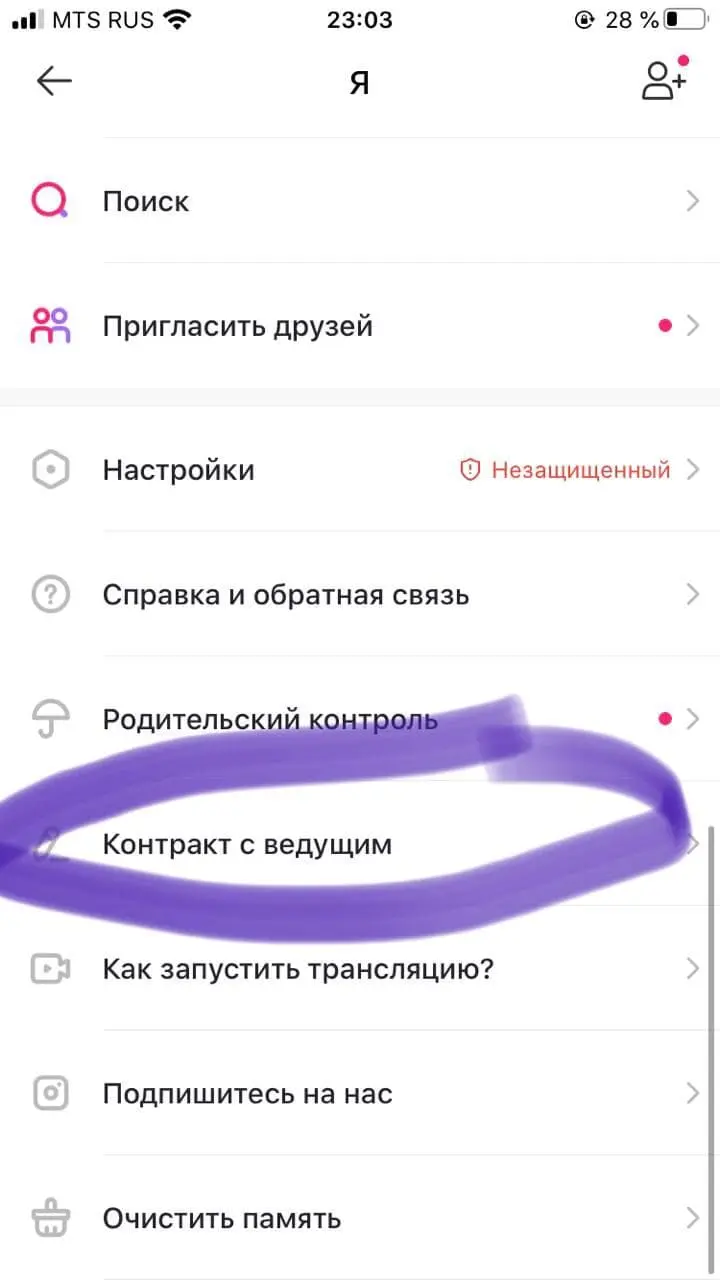Select Очистить память
Image resolution: width=720 pixels, height=1280 pixels.
coord(360,1218)
